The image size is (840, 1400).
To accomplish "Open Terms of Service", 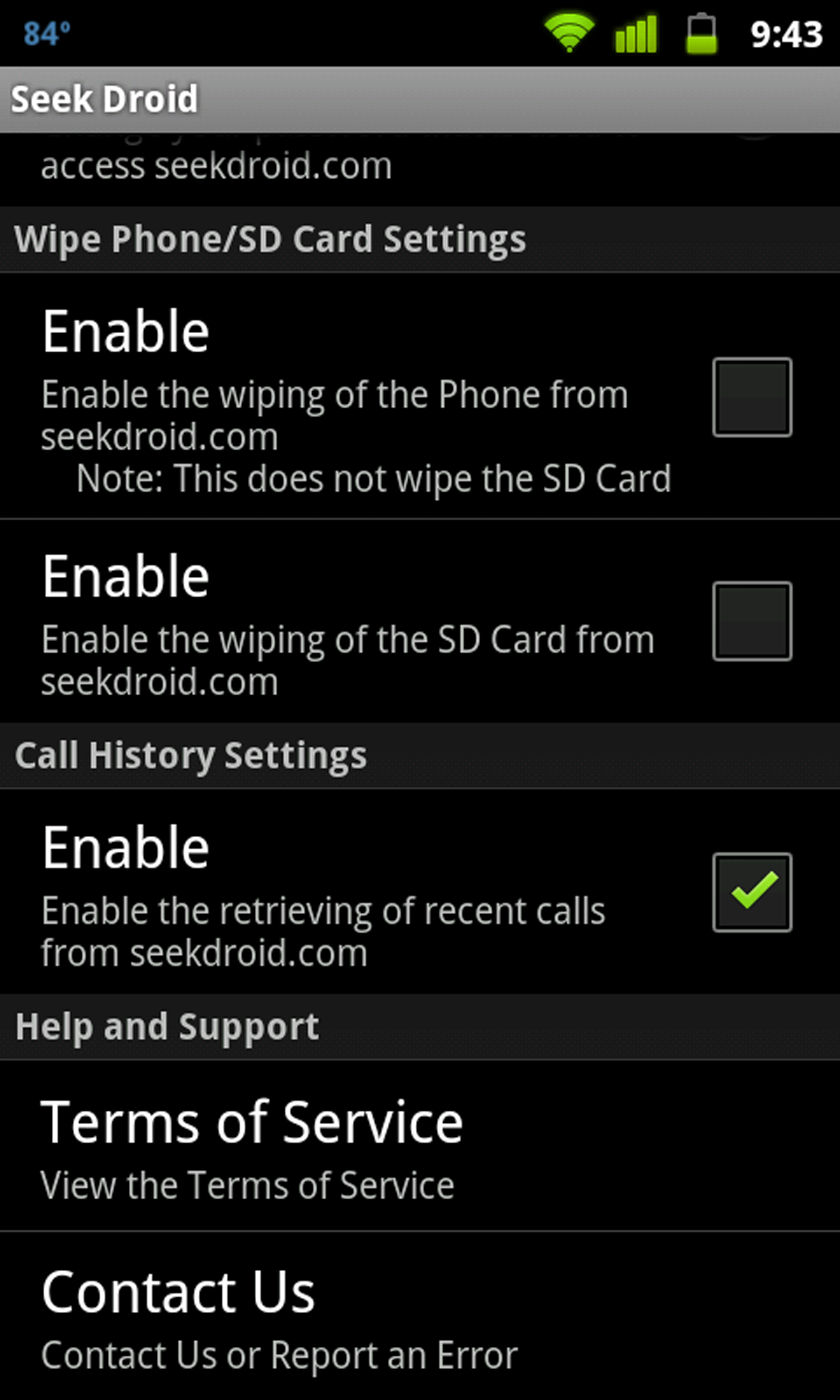I will 252,1148.
